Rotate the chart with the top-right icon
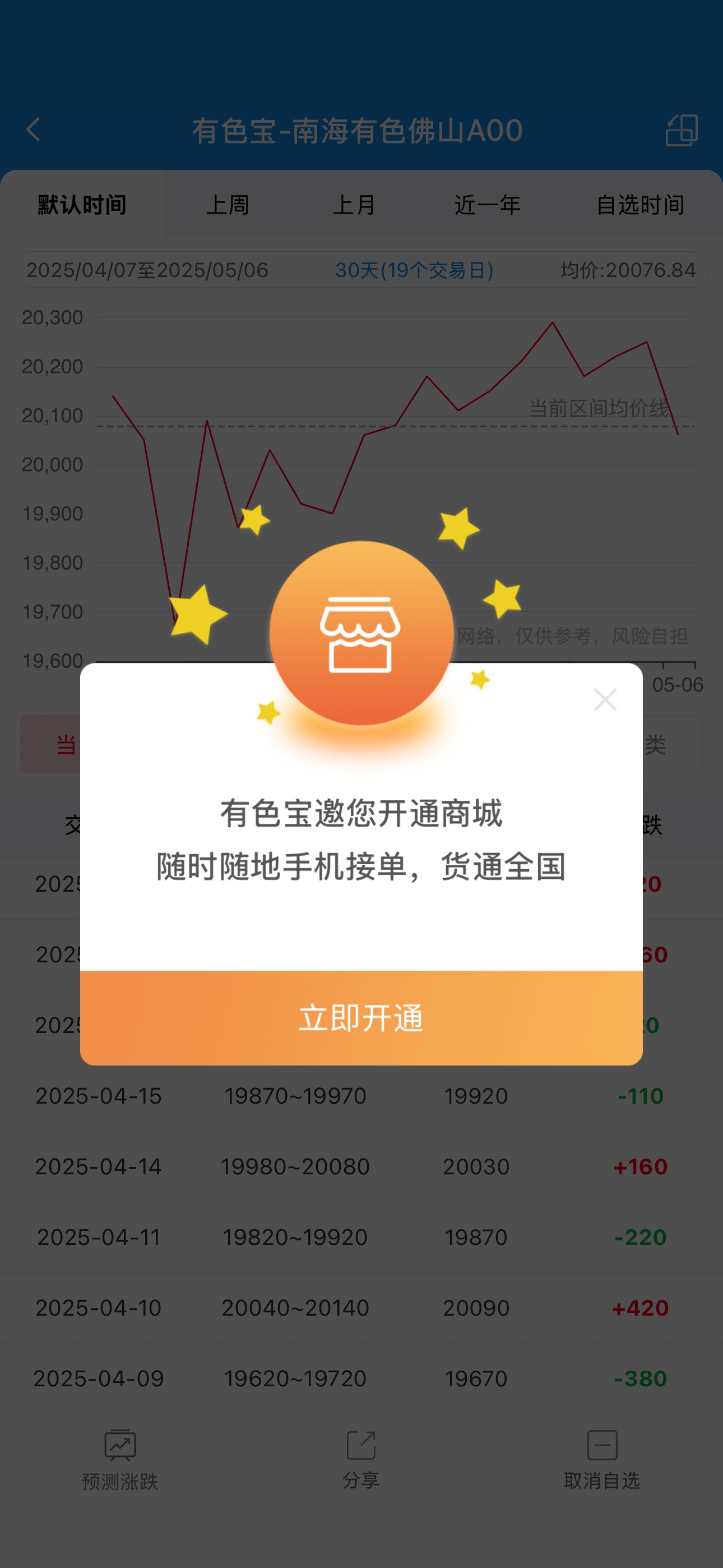Image resolution: width=723 pixels, height=1568 pixels. 682,130
